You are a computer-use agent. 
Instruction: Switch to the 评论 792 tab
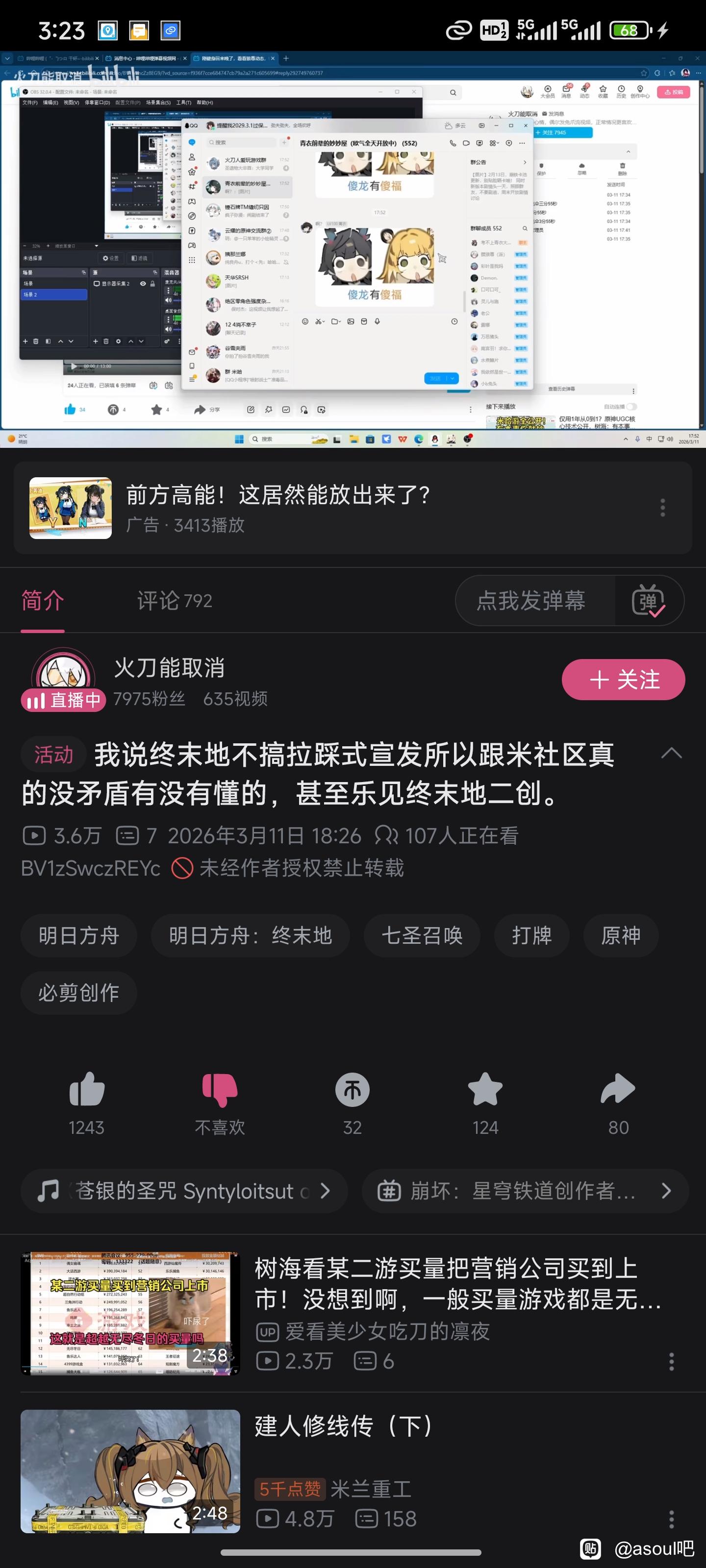tap(174, 601)
